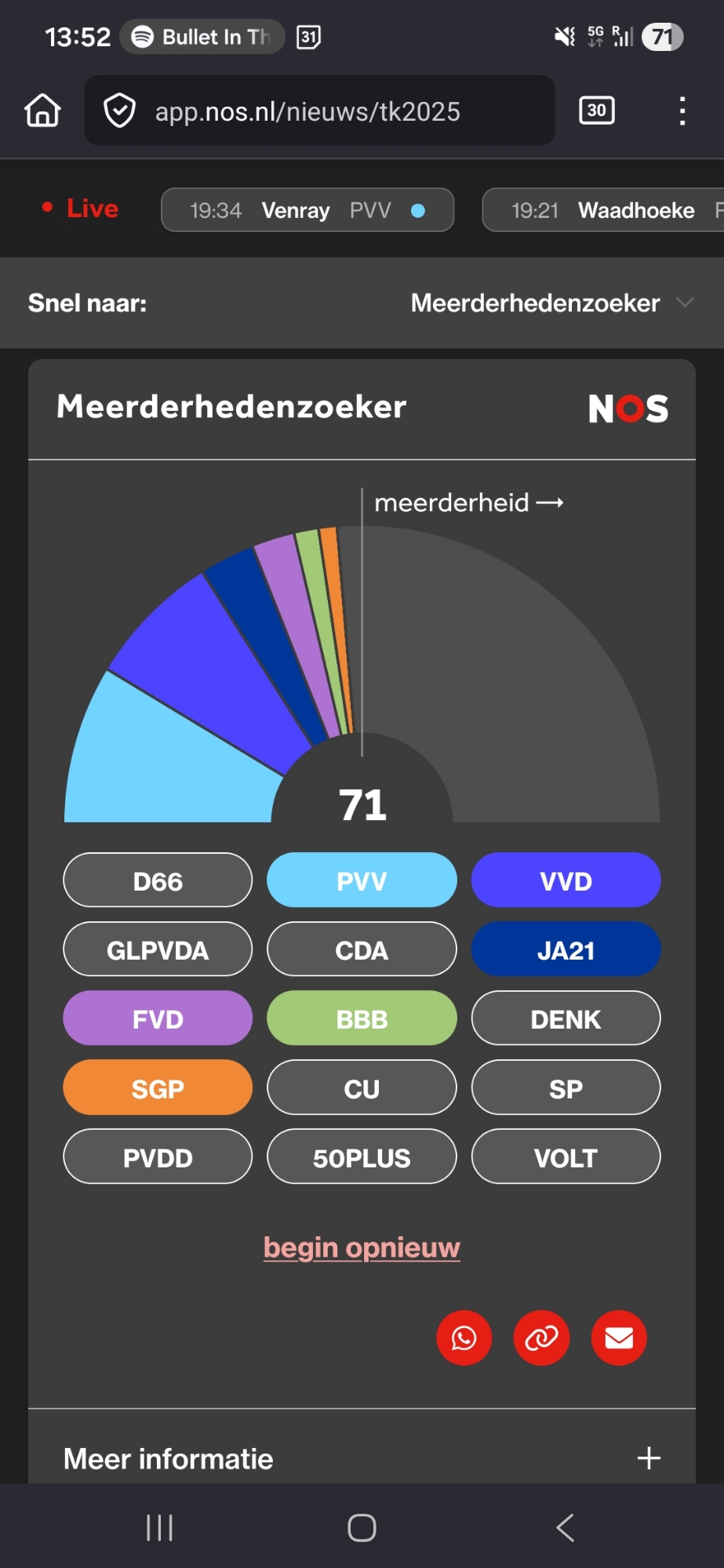Open the browser overflow menu
724x1568 pixels.
(682, 111)
